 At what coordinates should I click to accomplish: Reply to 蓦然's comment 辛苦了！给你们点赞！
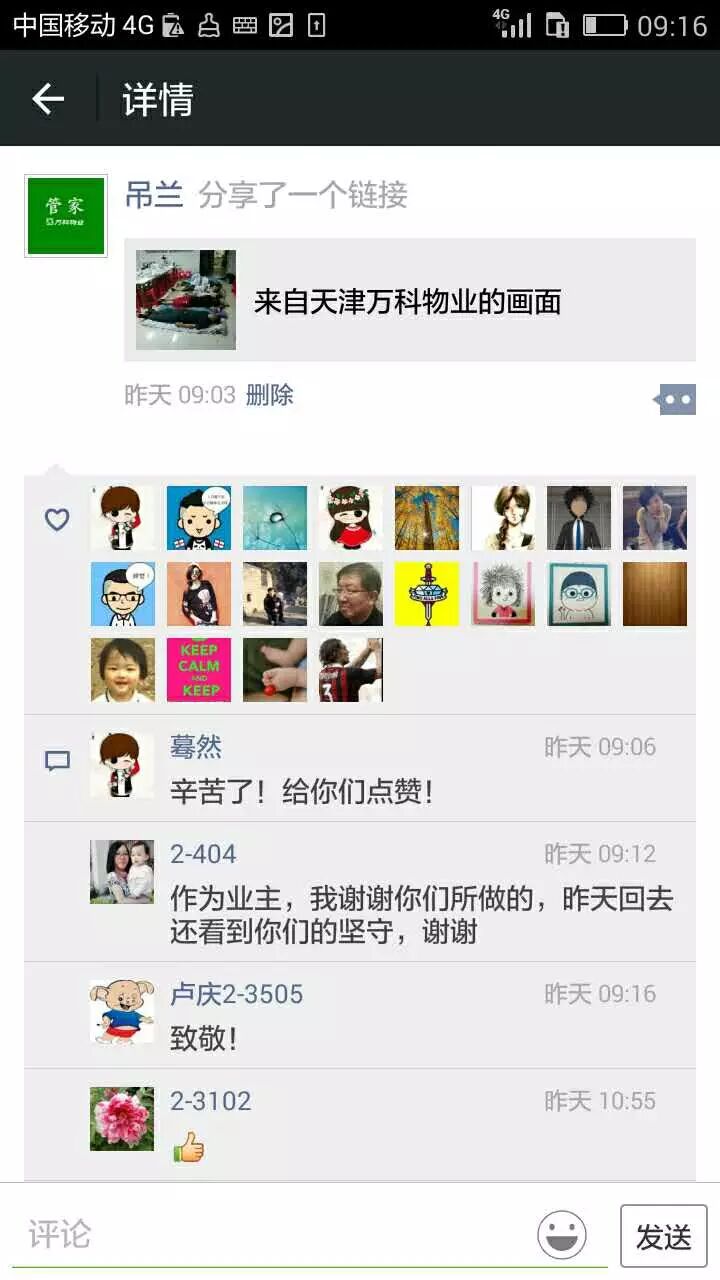point(400,793)
